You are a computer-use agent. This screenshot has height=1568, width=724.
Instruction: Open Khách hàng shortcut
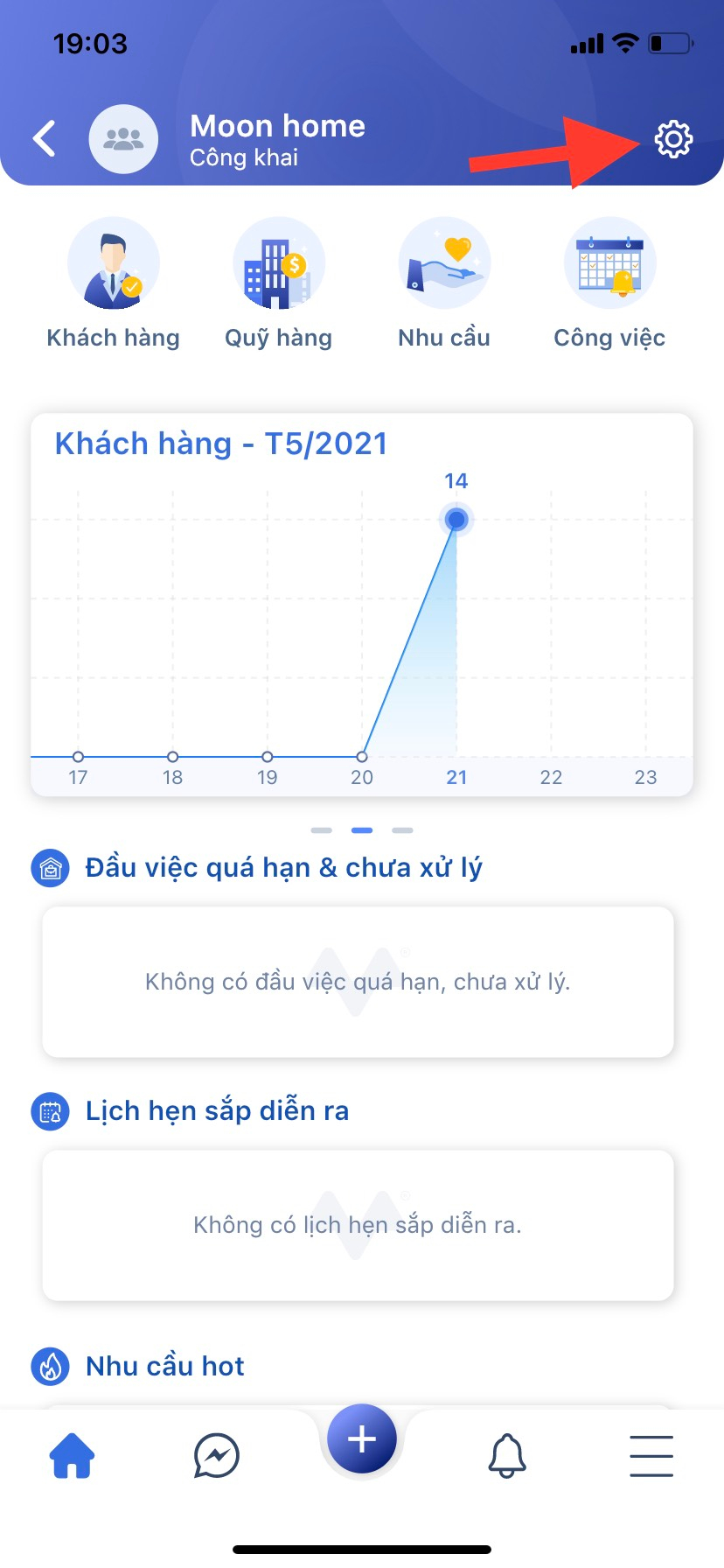[114, 285]
